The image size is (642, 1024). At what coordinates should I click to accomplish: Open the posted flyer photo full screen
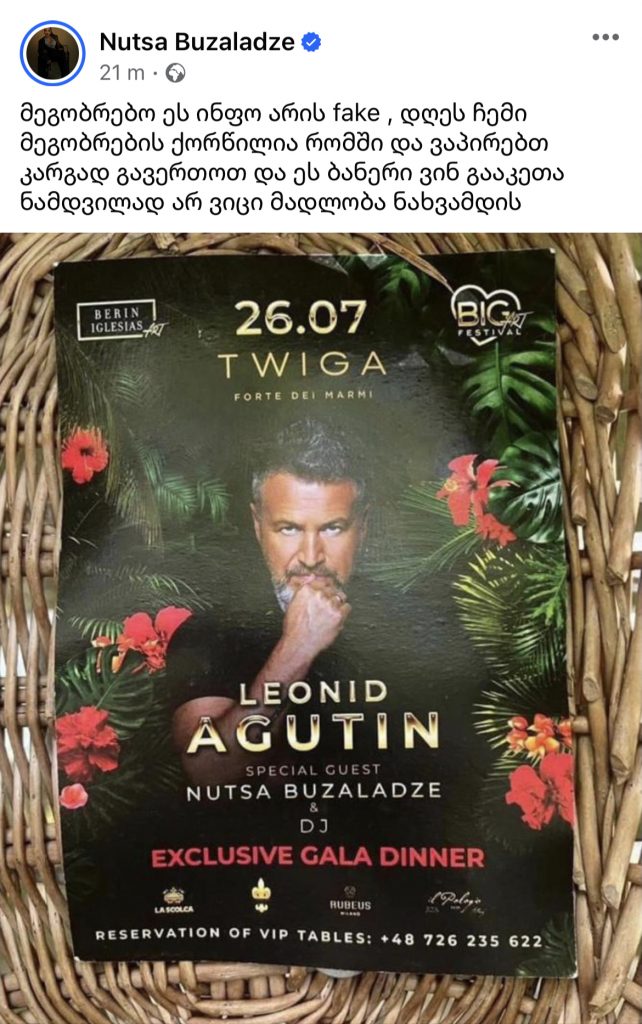pos(320,620)
